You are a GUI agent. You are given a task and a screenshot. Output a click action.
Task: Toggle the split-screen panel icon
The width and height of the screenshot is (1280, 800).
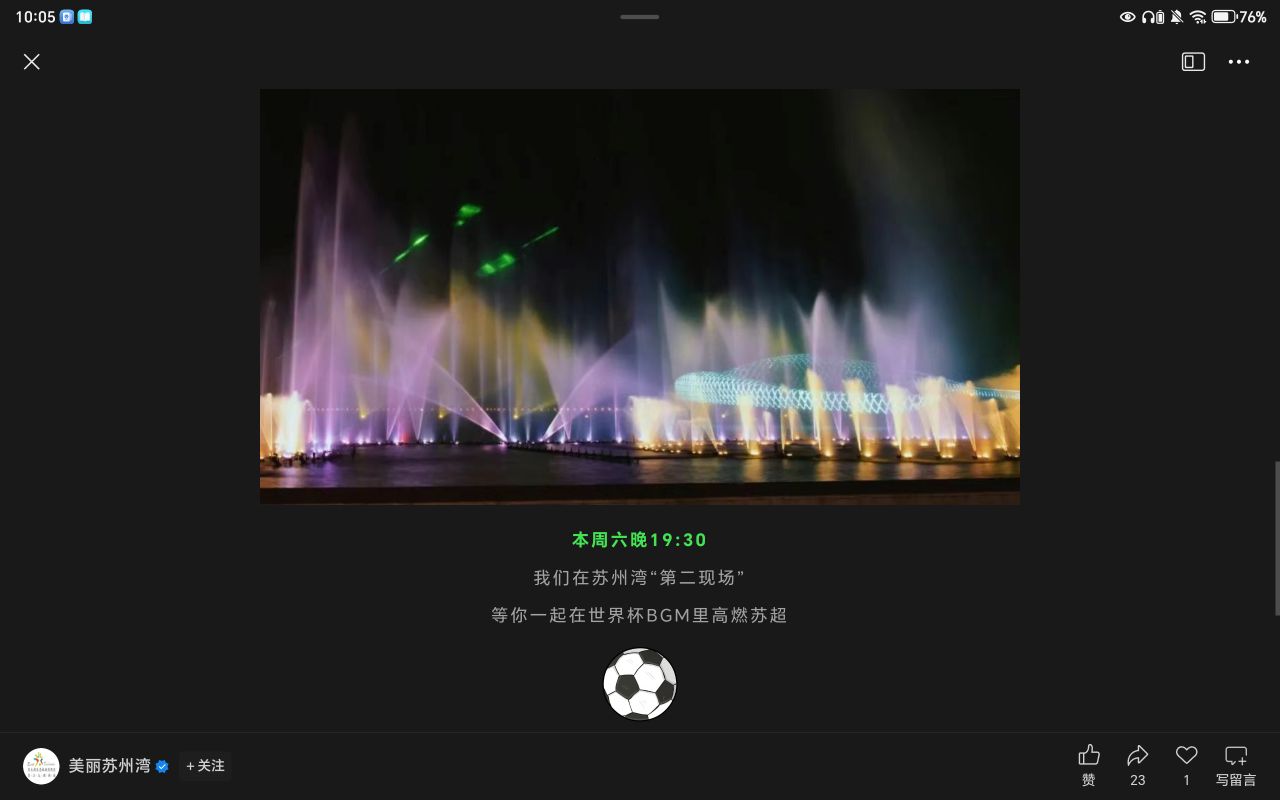point(1193,62)
